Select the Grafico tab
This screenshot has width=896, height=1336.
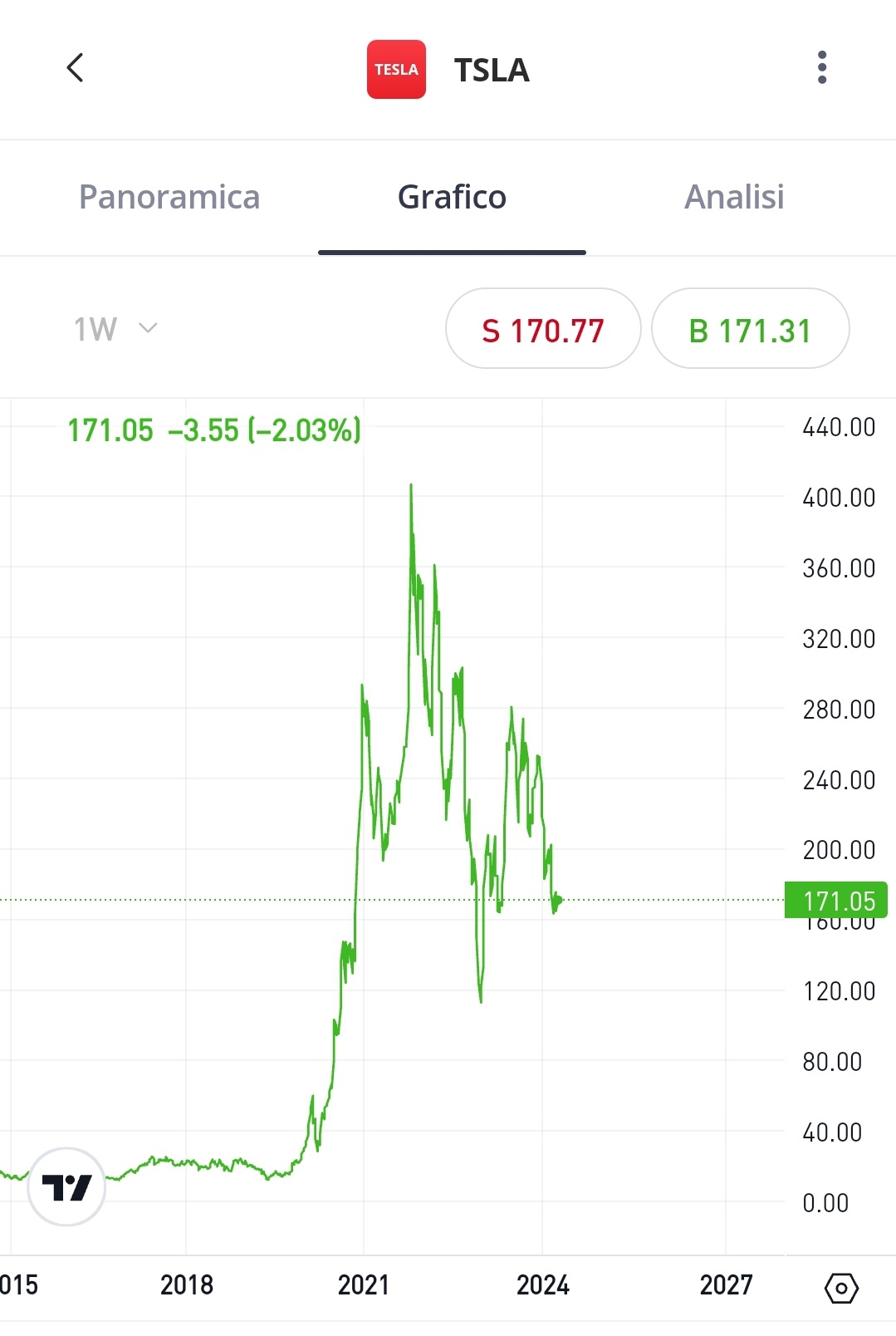[x=452, y=198]
